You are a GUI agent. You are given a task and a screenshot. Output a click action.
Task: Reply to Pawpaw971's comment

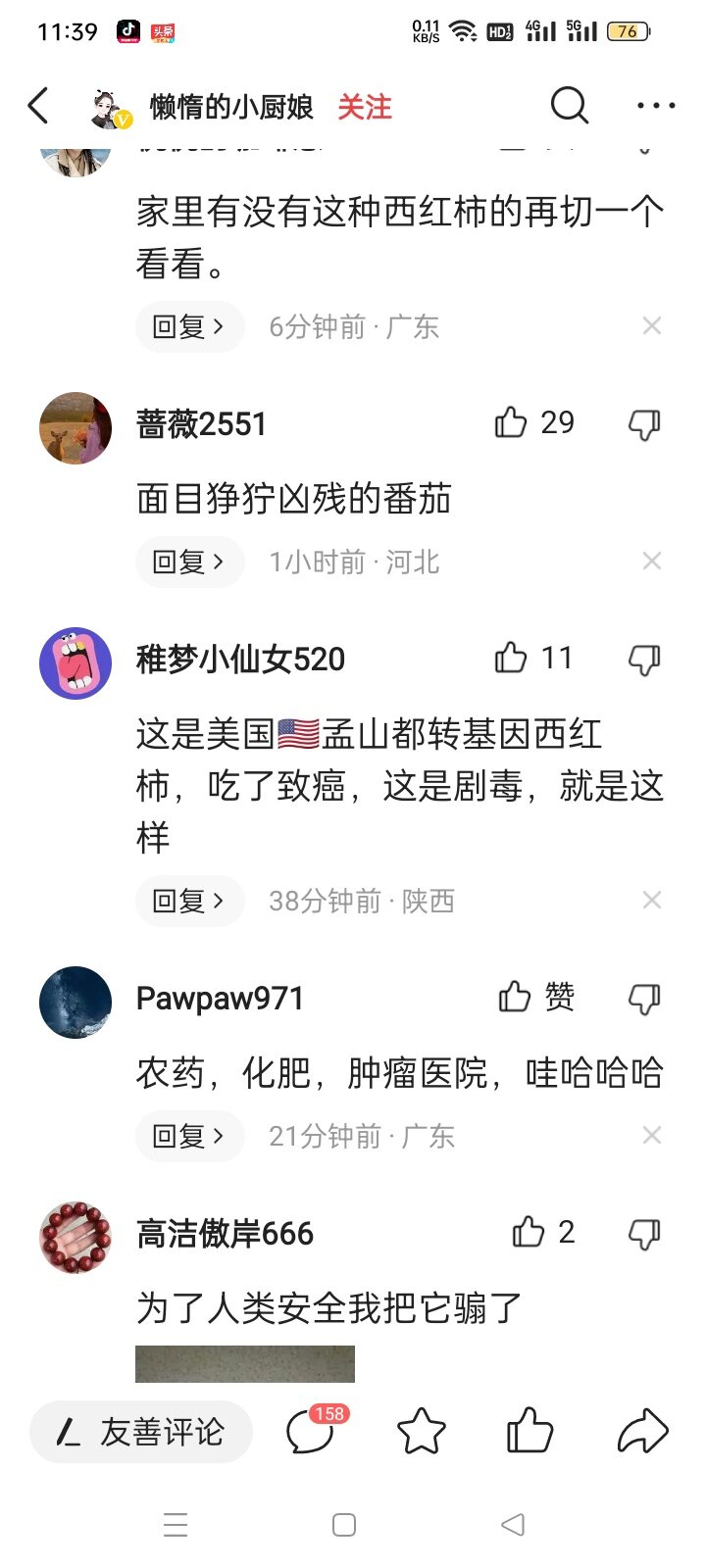point(189,1136)
